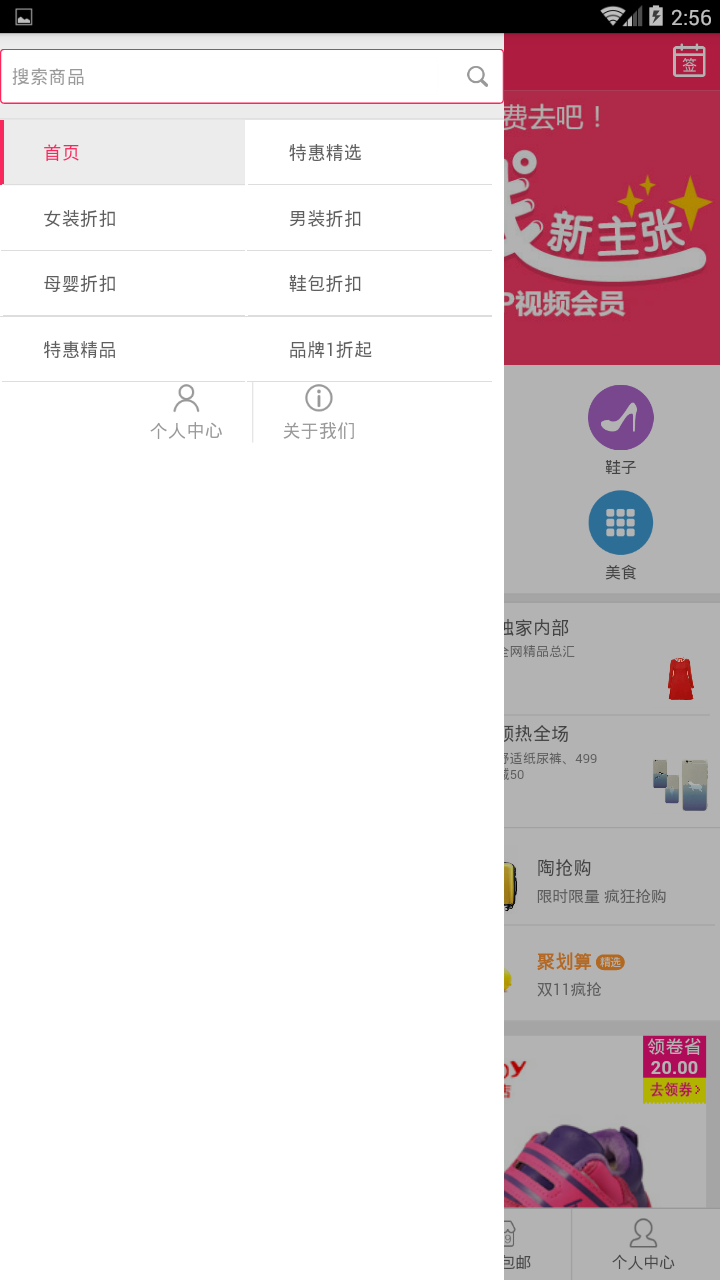Tap 去领券 to get the coupon
Image resolution: width=720 pixels, height=1280 pixels.
675,1090
